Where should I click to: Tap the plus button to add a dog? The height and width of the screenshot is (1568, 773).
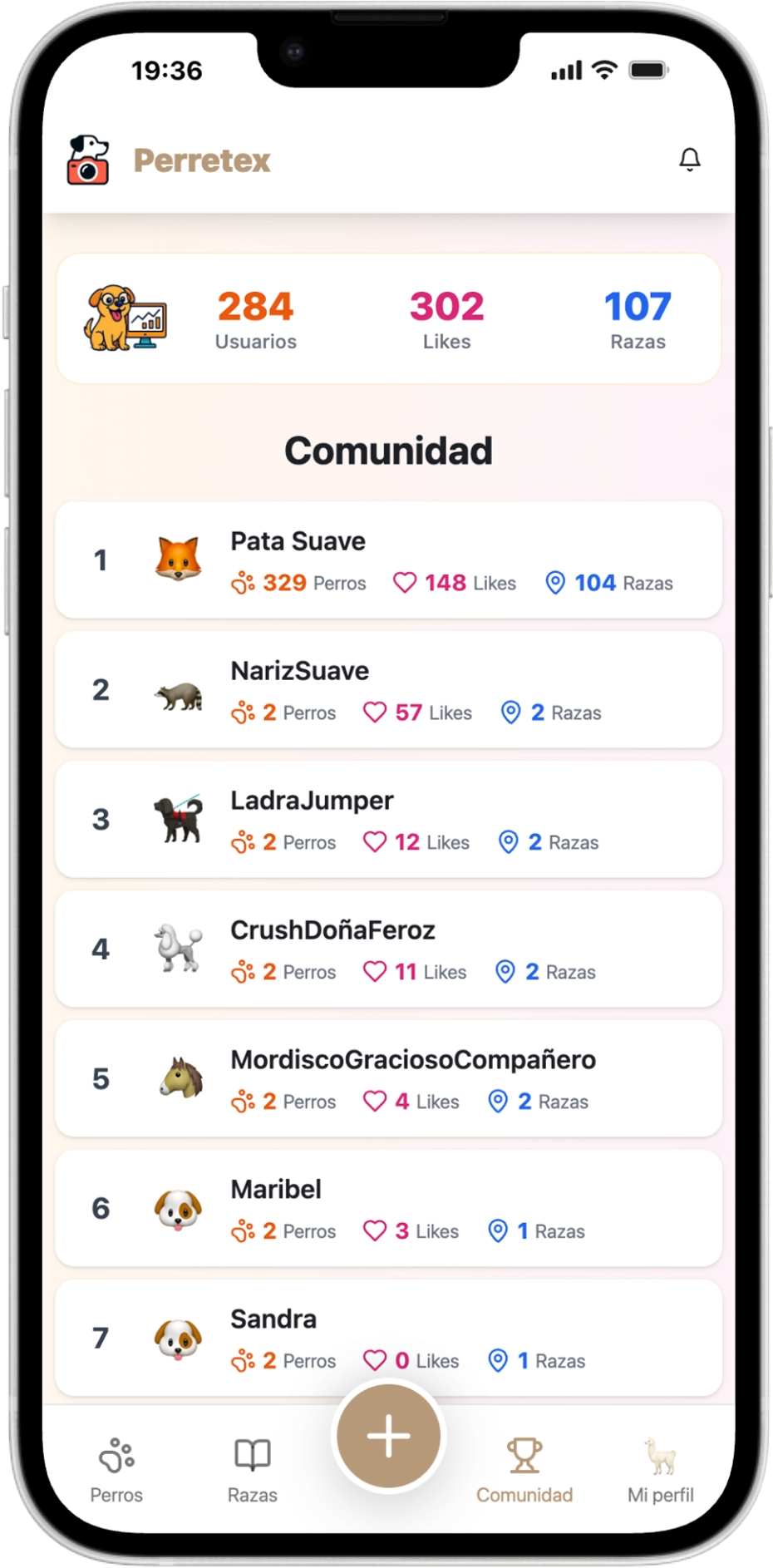(x=388, y=1436)
